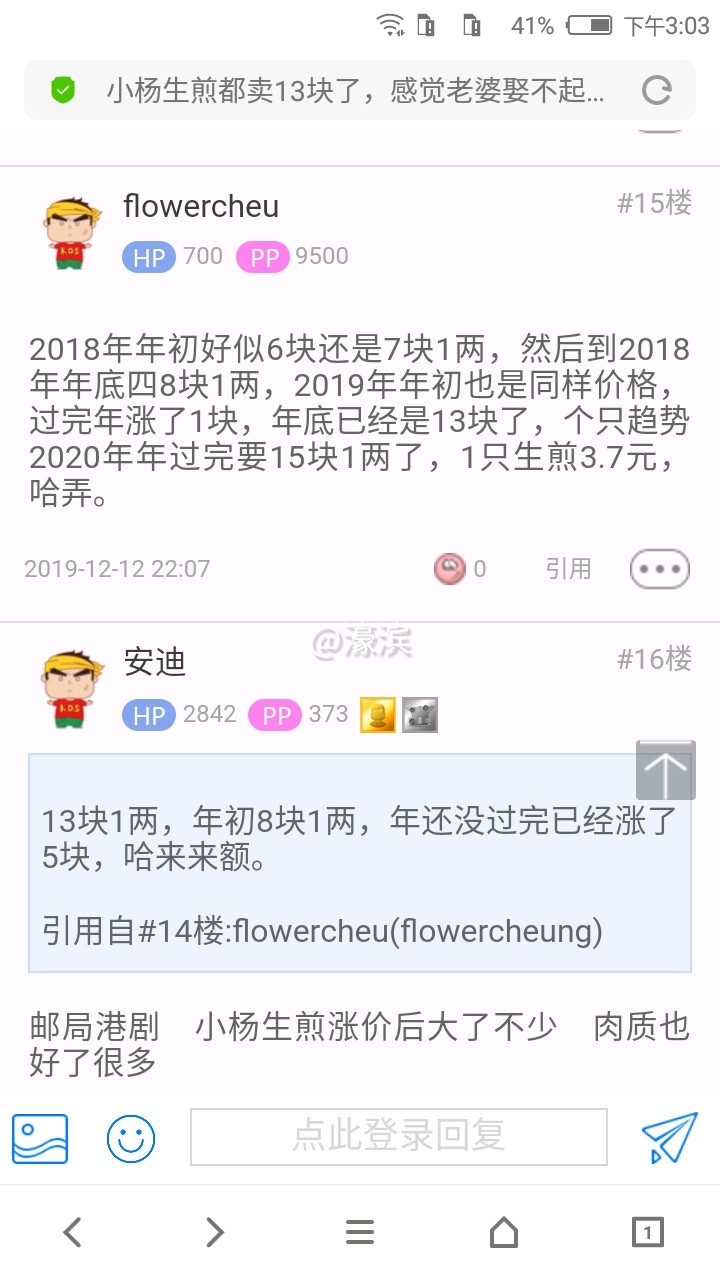Go back to the previous page

72,1232
